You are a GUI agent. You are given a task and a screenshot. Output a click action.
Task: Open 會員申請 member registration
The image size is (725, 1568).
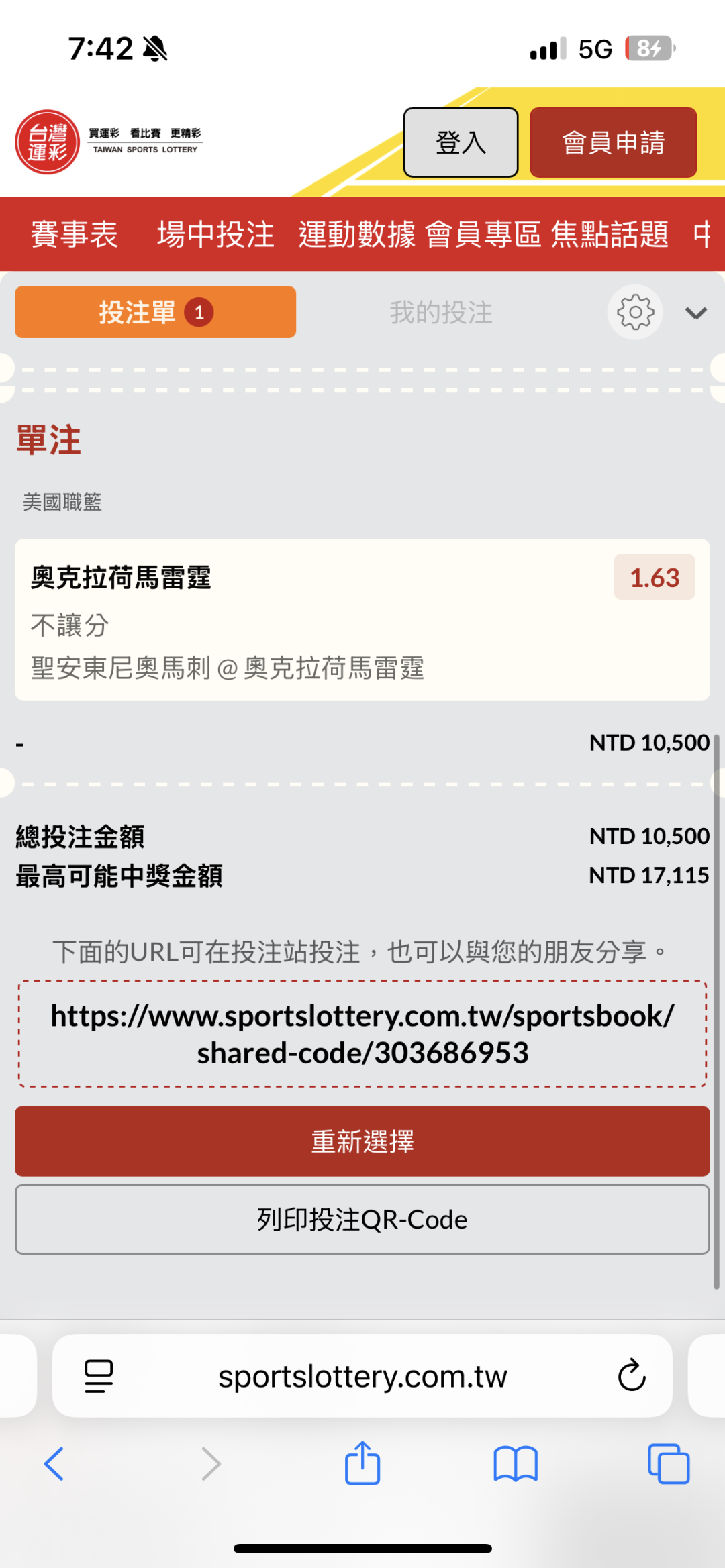pyautogui.click(x=613, y=142)
